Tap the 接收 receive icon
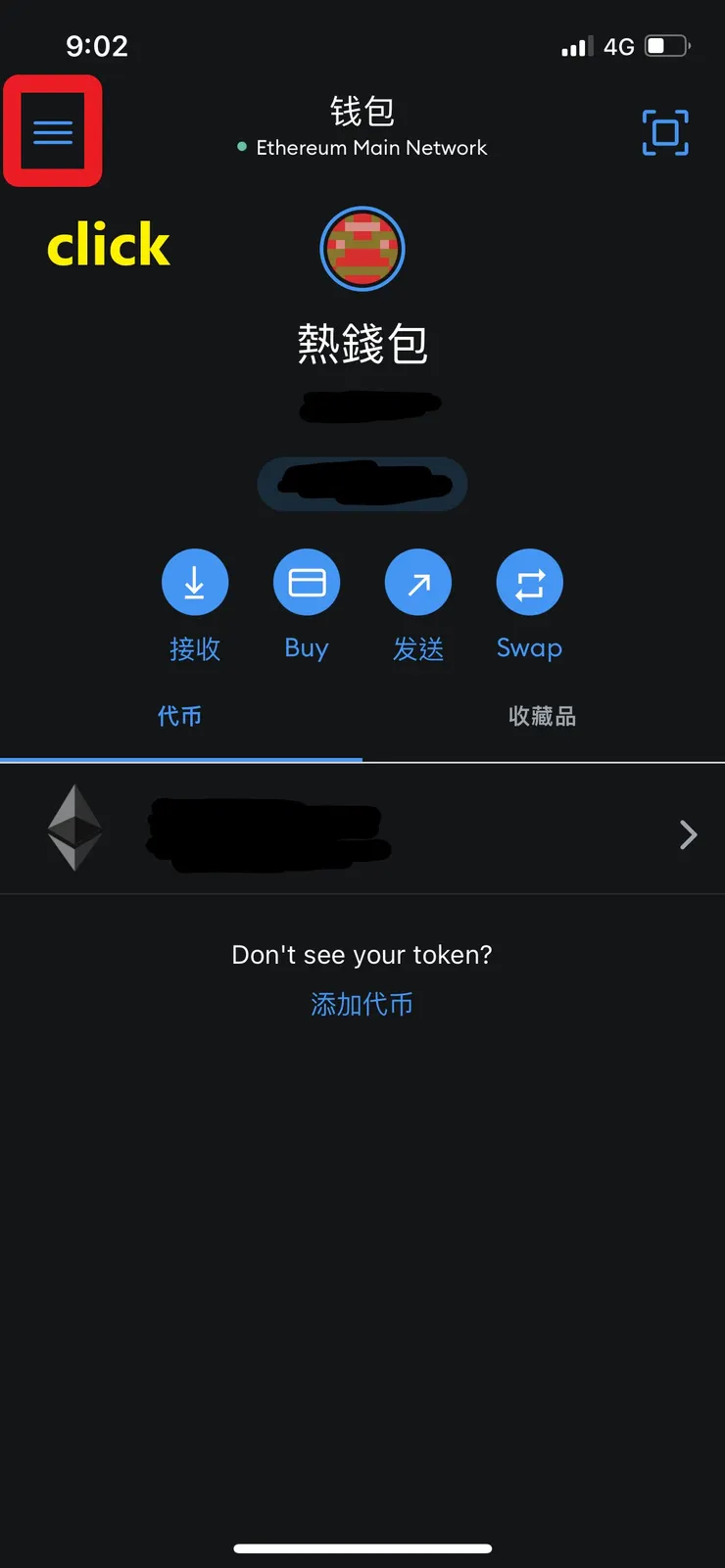Viewport: 725px width, 1568px height. (195, 581)
